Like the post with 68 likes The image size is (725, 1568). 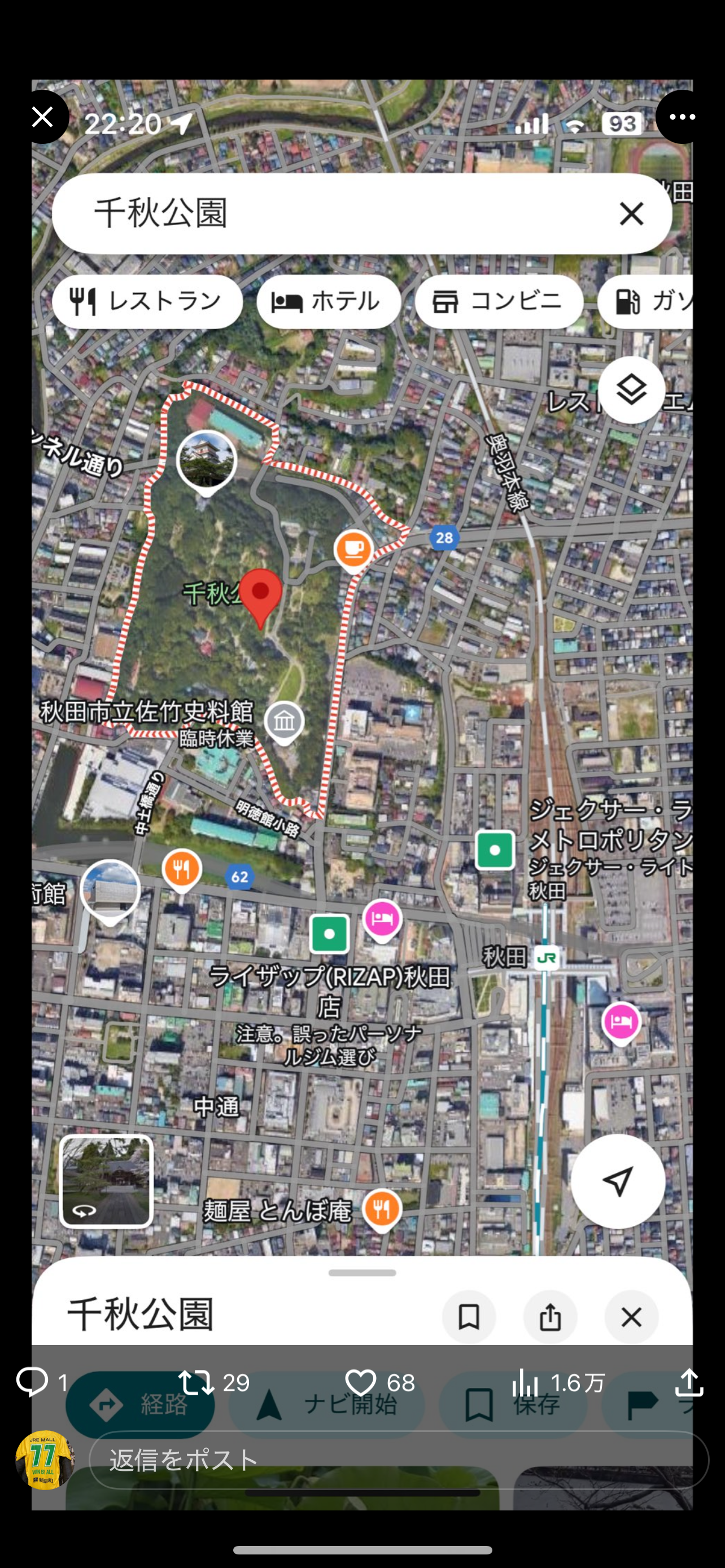[x=360, y=1382]
